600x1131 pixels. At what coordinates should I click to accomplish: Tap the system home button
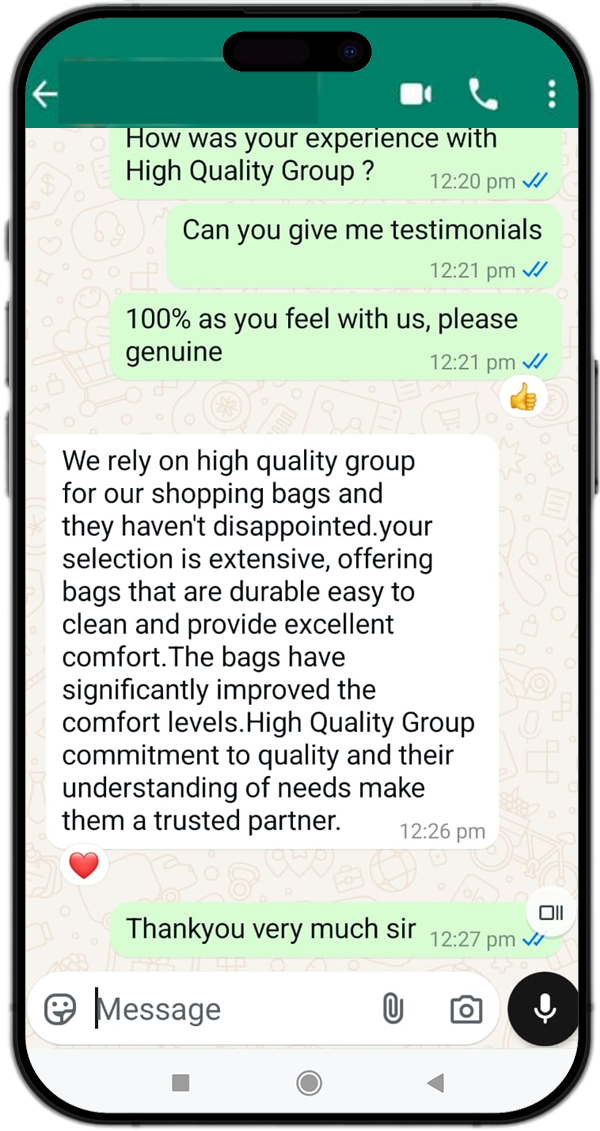309,1082
